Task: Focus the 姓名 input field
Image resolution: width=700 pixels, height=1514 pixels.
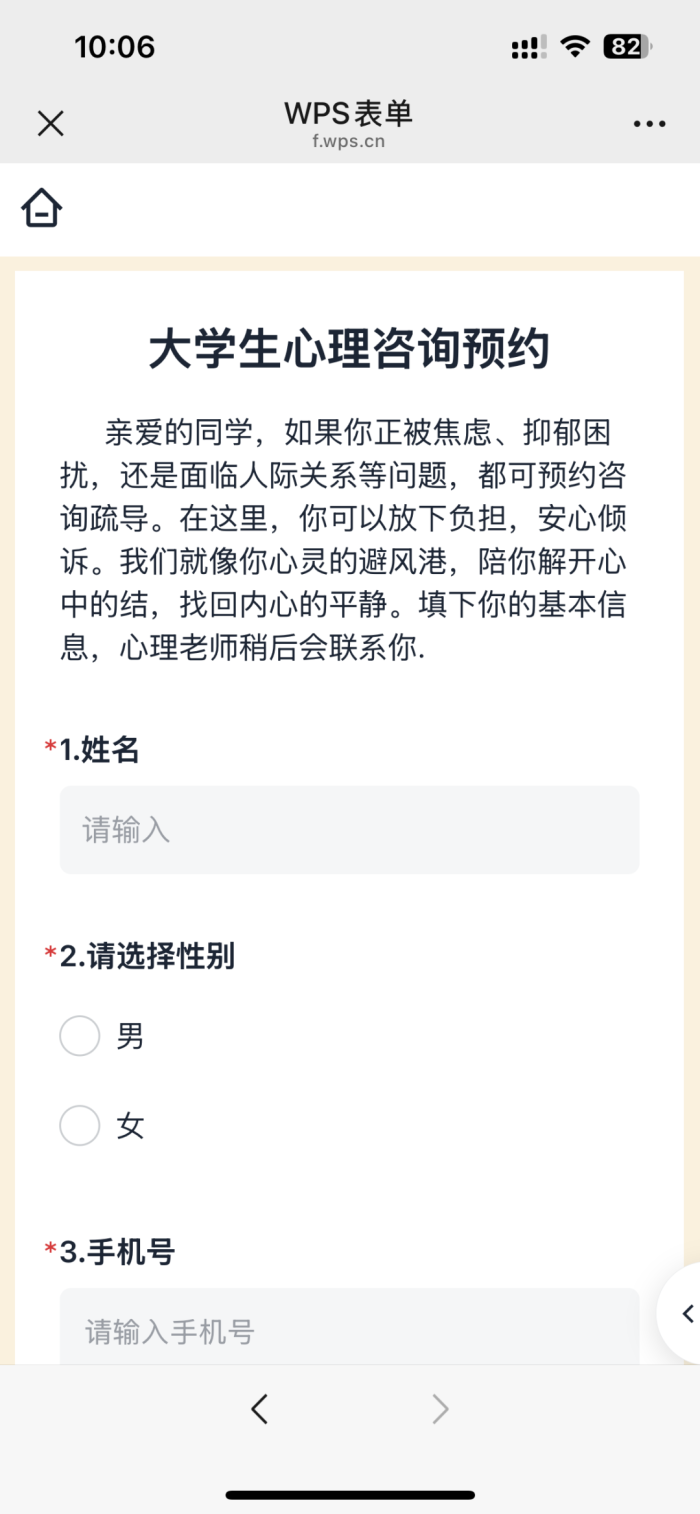Action: click(x=349, y=830)
